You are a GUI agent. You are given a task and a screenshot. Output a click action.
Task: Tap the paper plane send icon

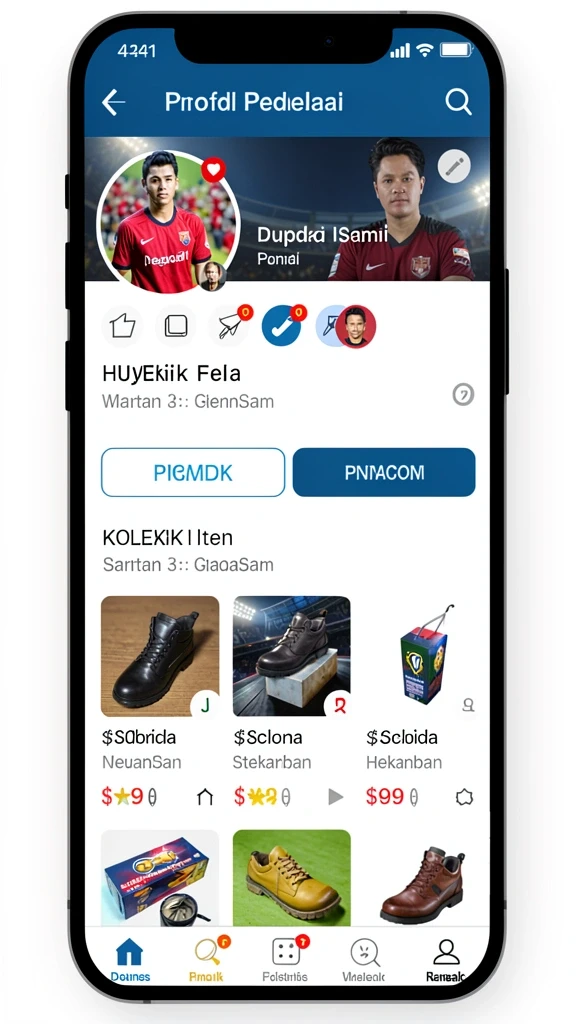[x=229, y=325]
